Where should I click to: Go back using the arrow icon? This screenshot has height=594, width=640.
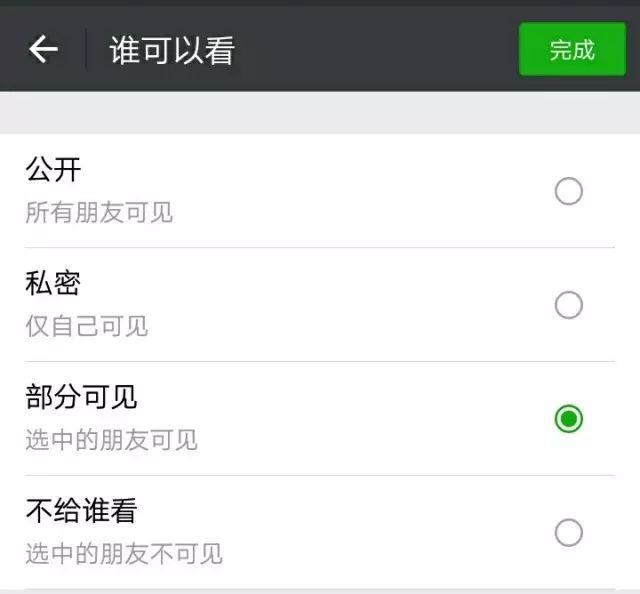point(43,49)
